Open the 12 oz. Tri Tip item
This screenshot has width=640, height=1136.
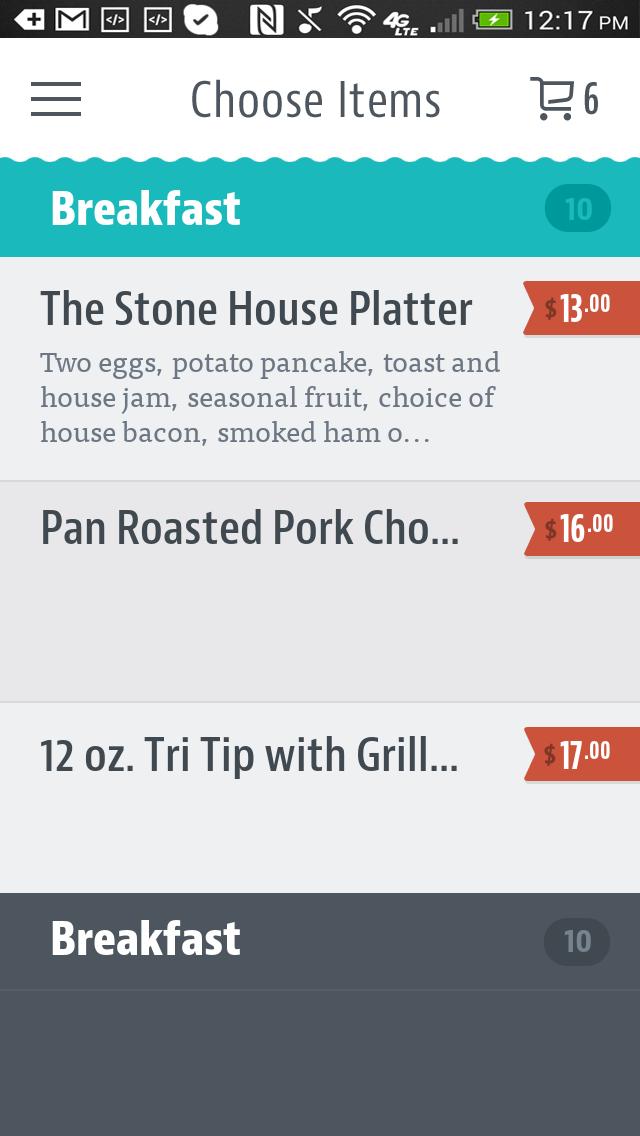[270, 796]
